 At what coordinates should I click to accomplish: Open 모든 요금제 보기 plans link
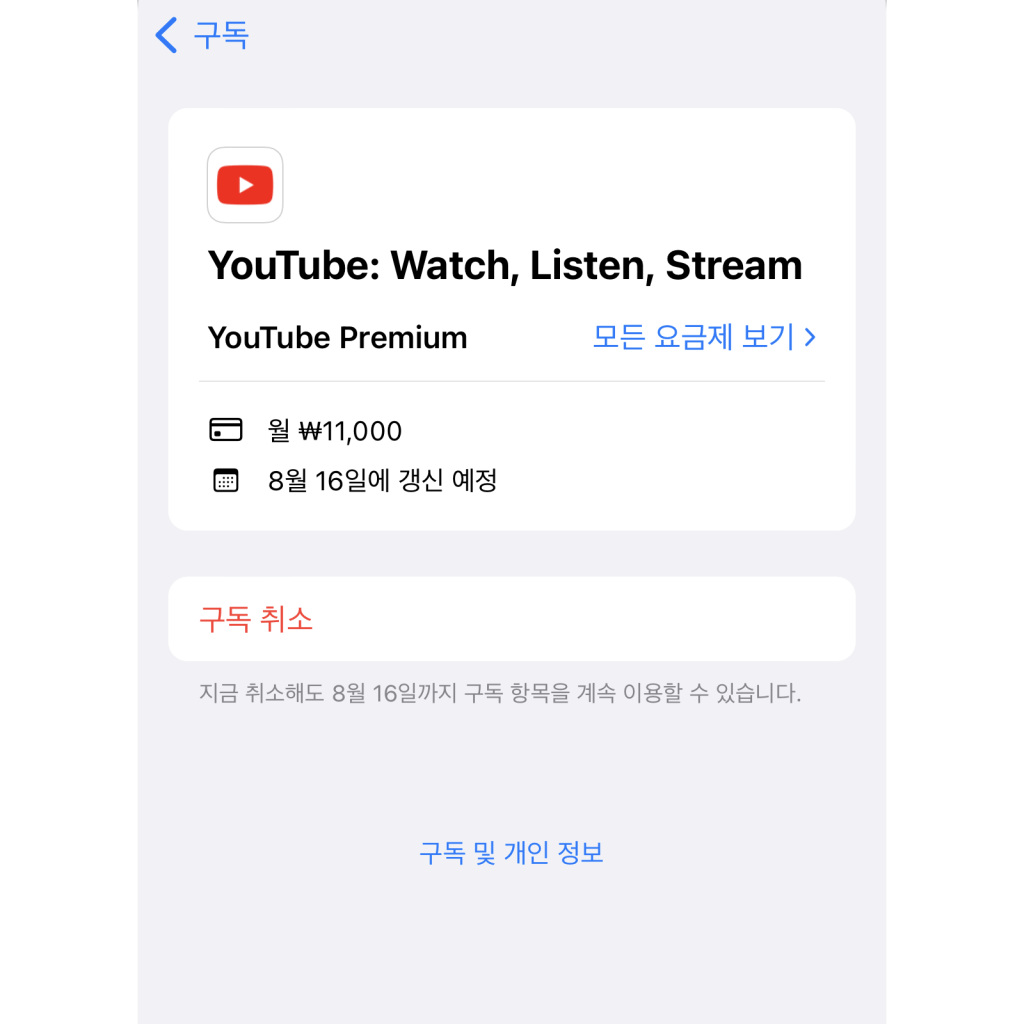[704, 338]
